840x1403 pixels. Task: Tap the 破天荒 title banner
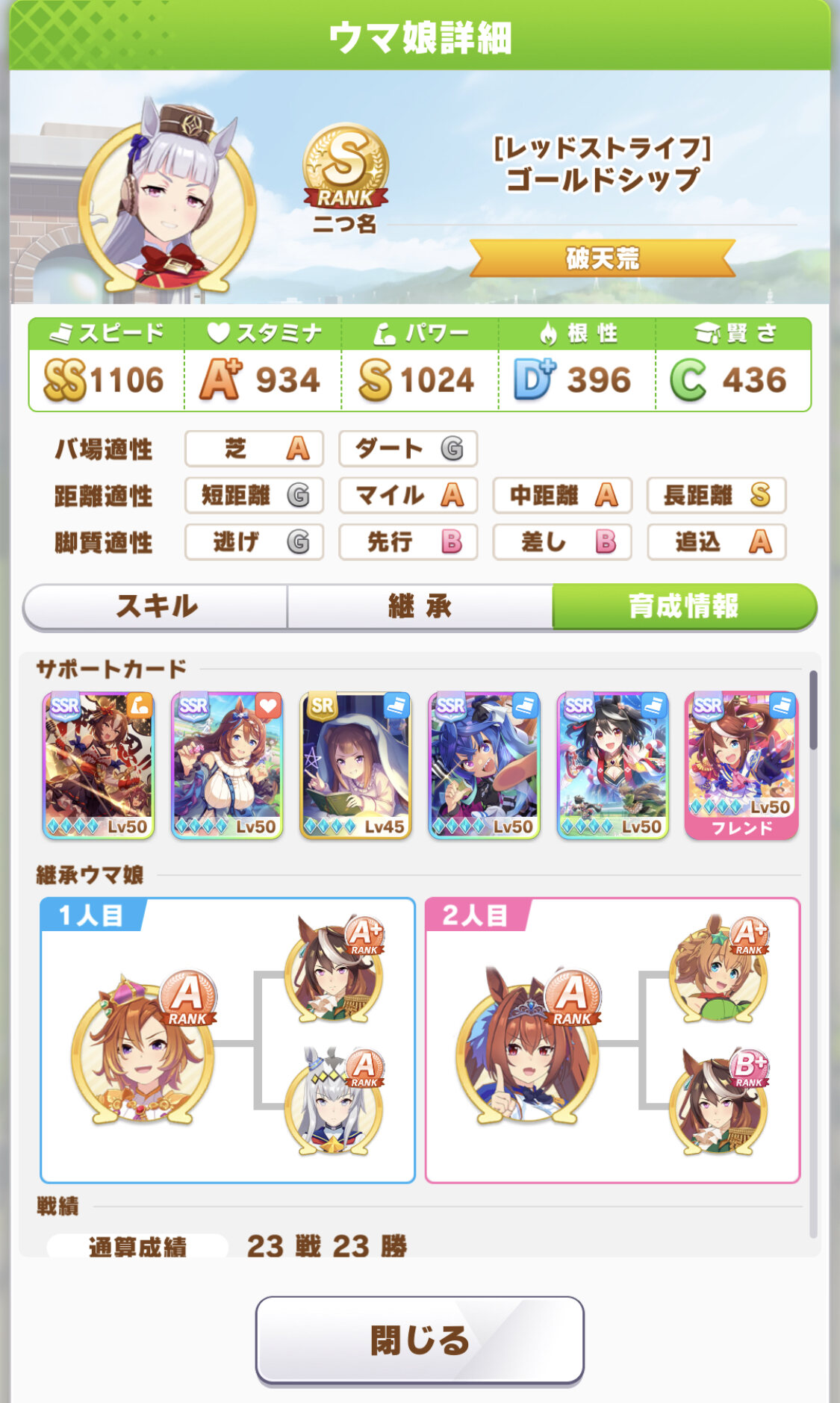pyautogui.click(x=603, y=258)
